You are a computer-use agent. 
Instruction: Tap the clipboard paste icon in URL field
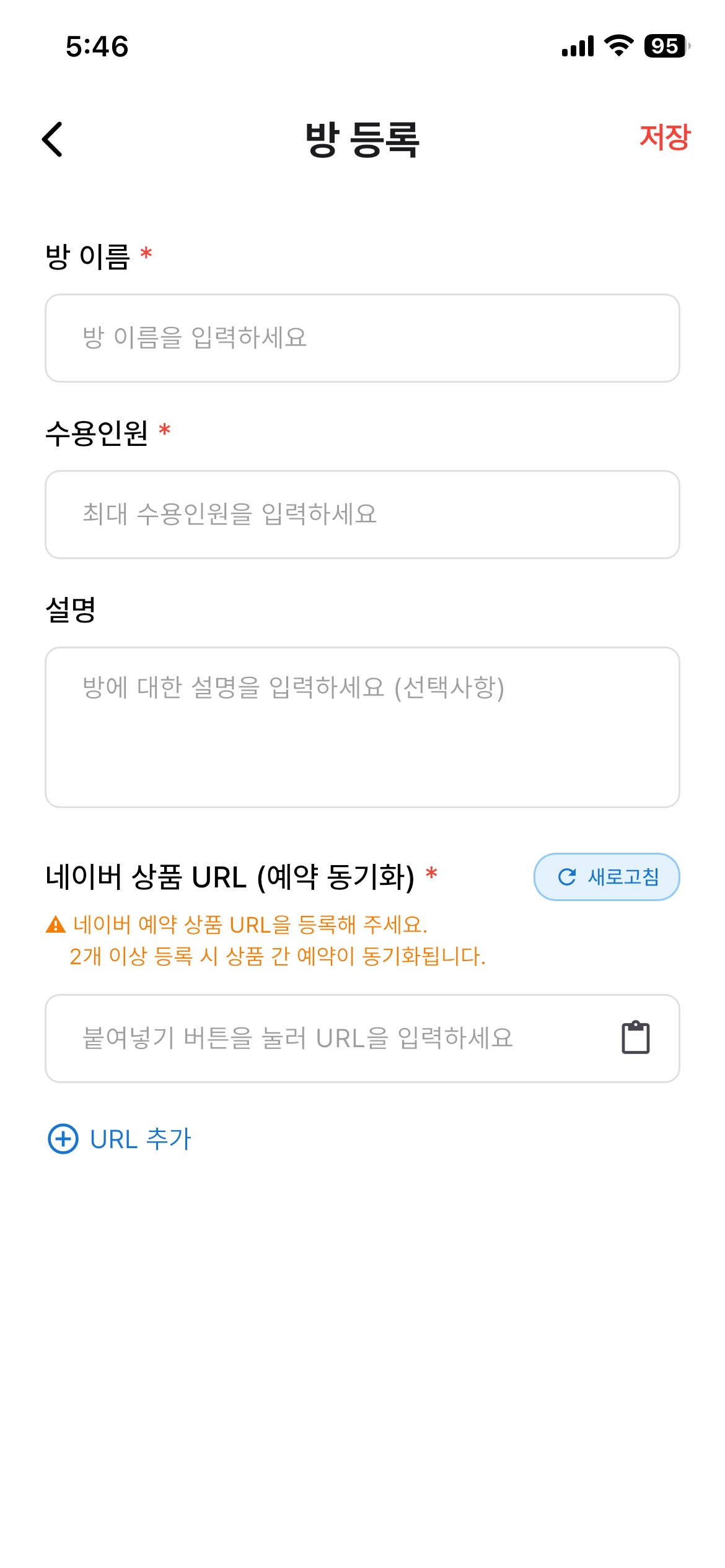633,1037
